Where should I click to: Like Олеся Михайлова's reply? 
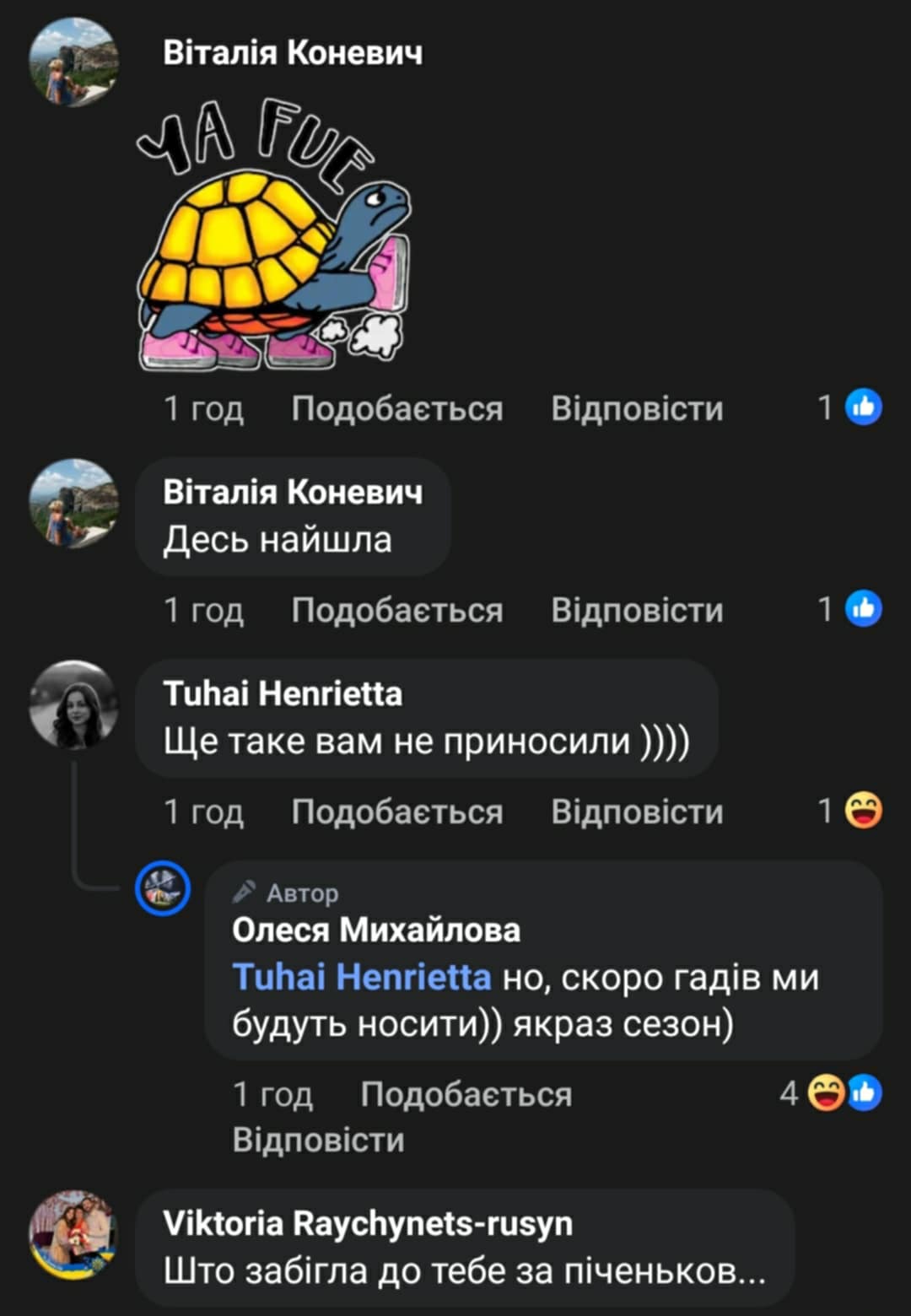coord(466,1094)
